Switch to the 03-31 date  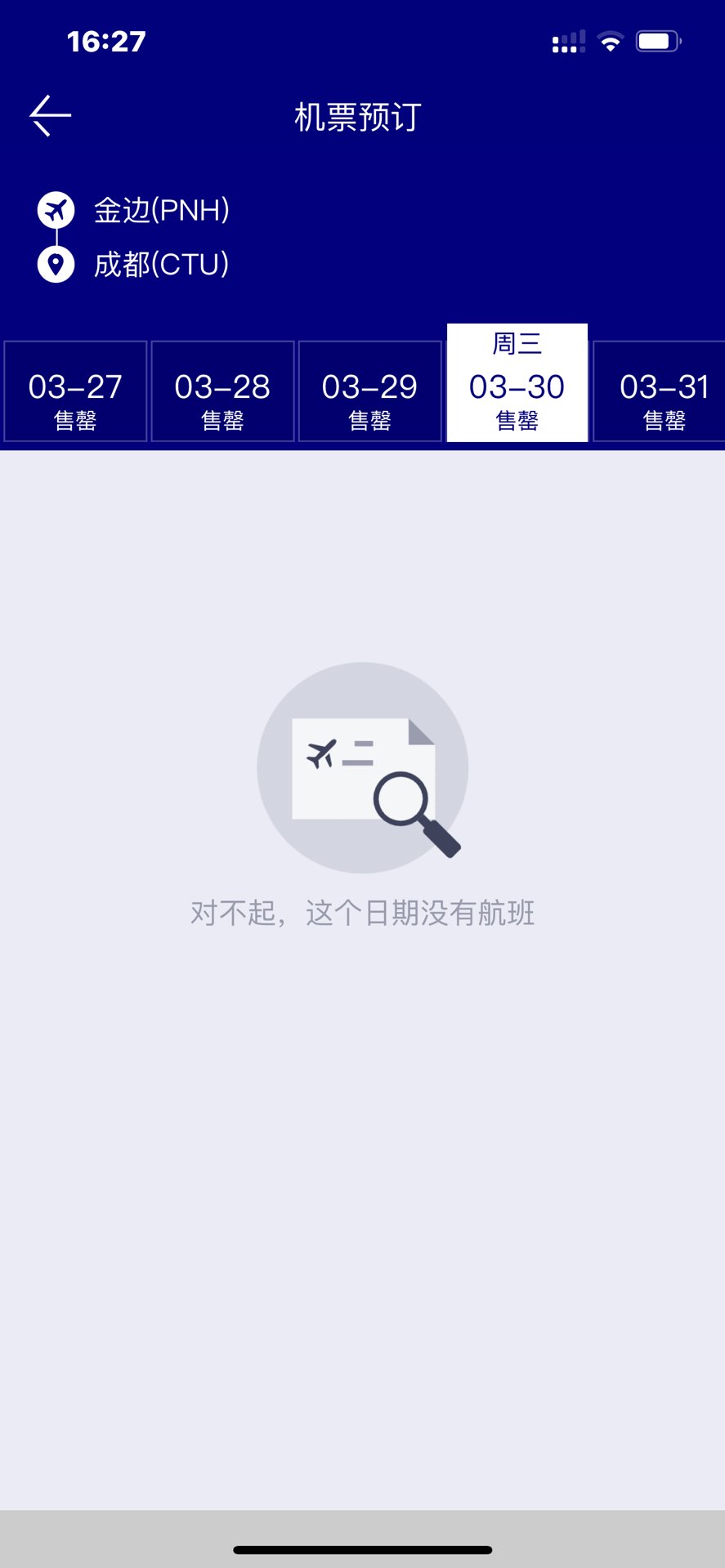click(660, 391)
